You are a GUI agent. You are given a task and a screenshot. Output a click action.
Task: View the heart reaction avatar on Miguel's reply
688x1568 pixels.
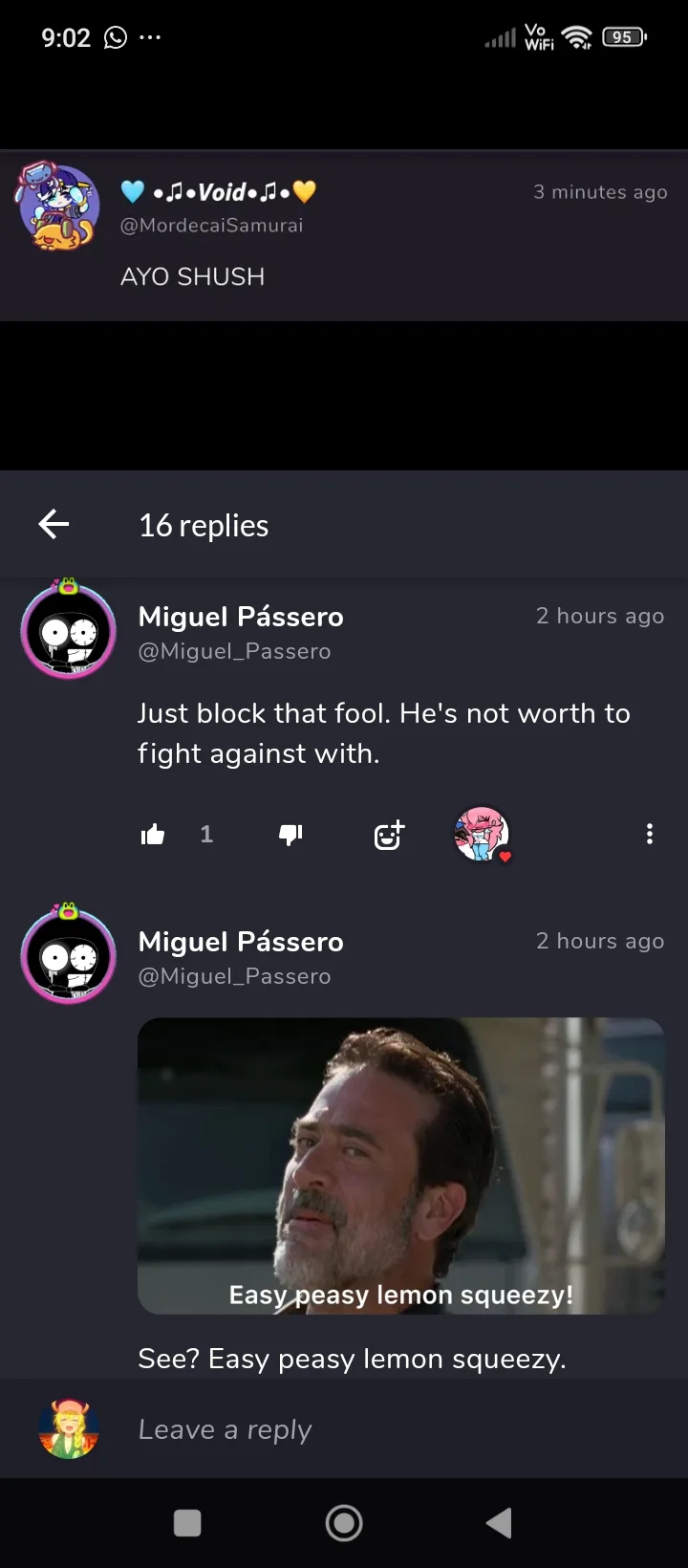483,834
